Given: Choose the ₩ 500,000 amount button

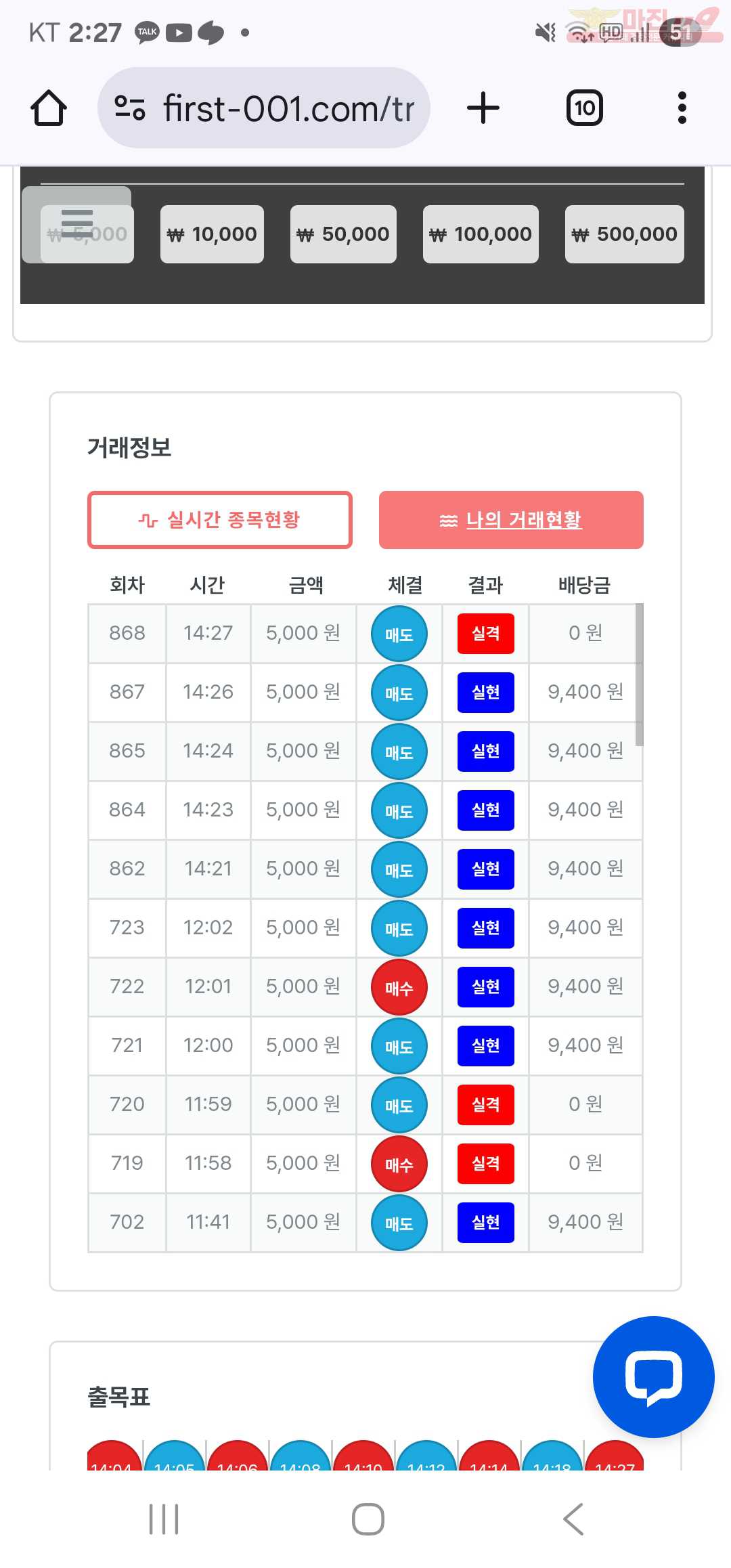Looking at the screenshot, I should [x=625, y=234].
